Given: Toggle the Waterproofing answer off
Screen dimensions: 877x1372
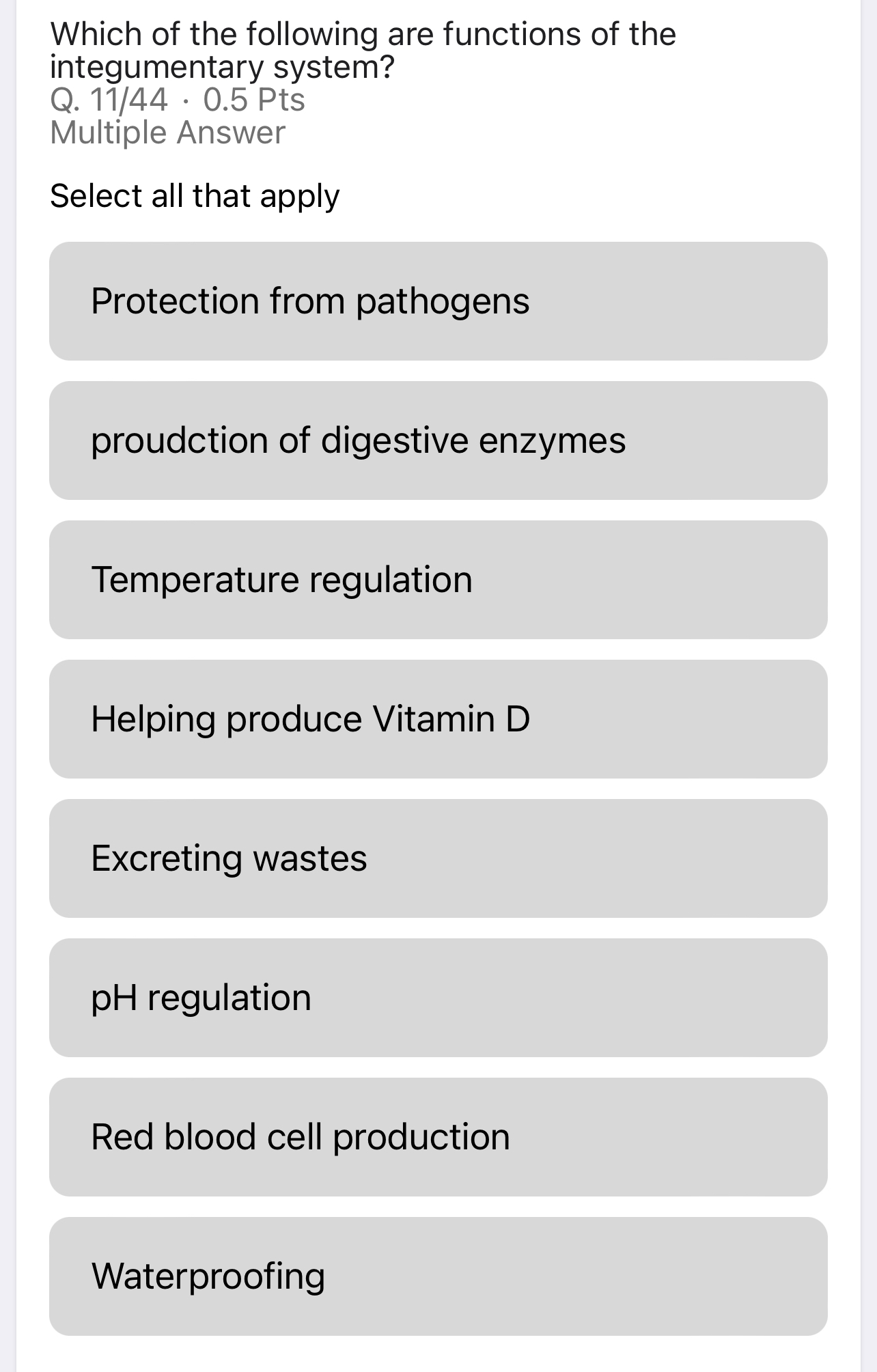Looking at the screenshot, I should [437, 1276].
